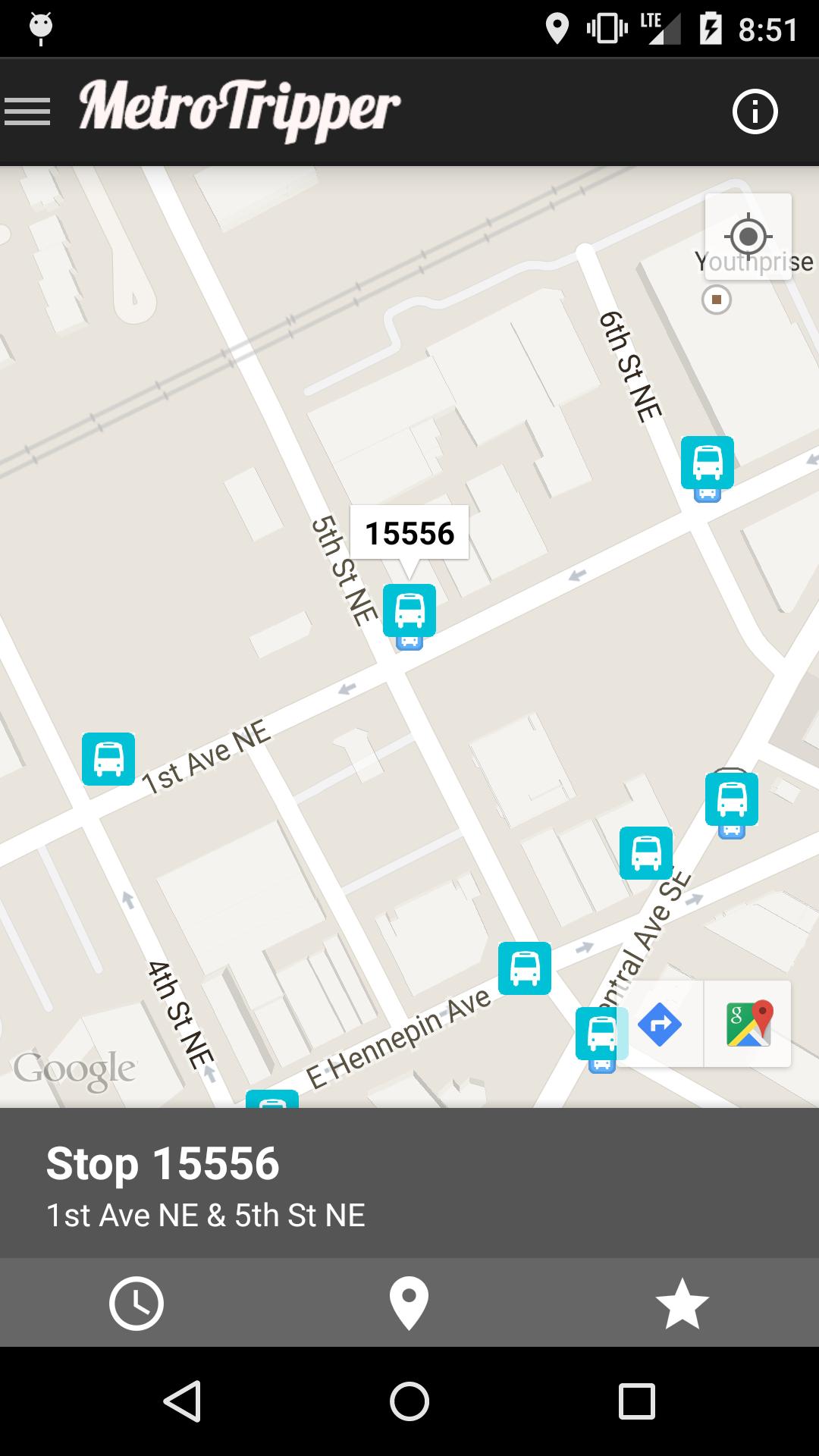Select the bus stop near 6th St NE
This screenshot has height=1456, width=819.
coord(707,463)
